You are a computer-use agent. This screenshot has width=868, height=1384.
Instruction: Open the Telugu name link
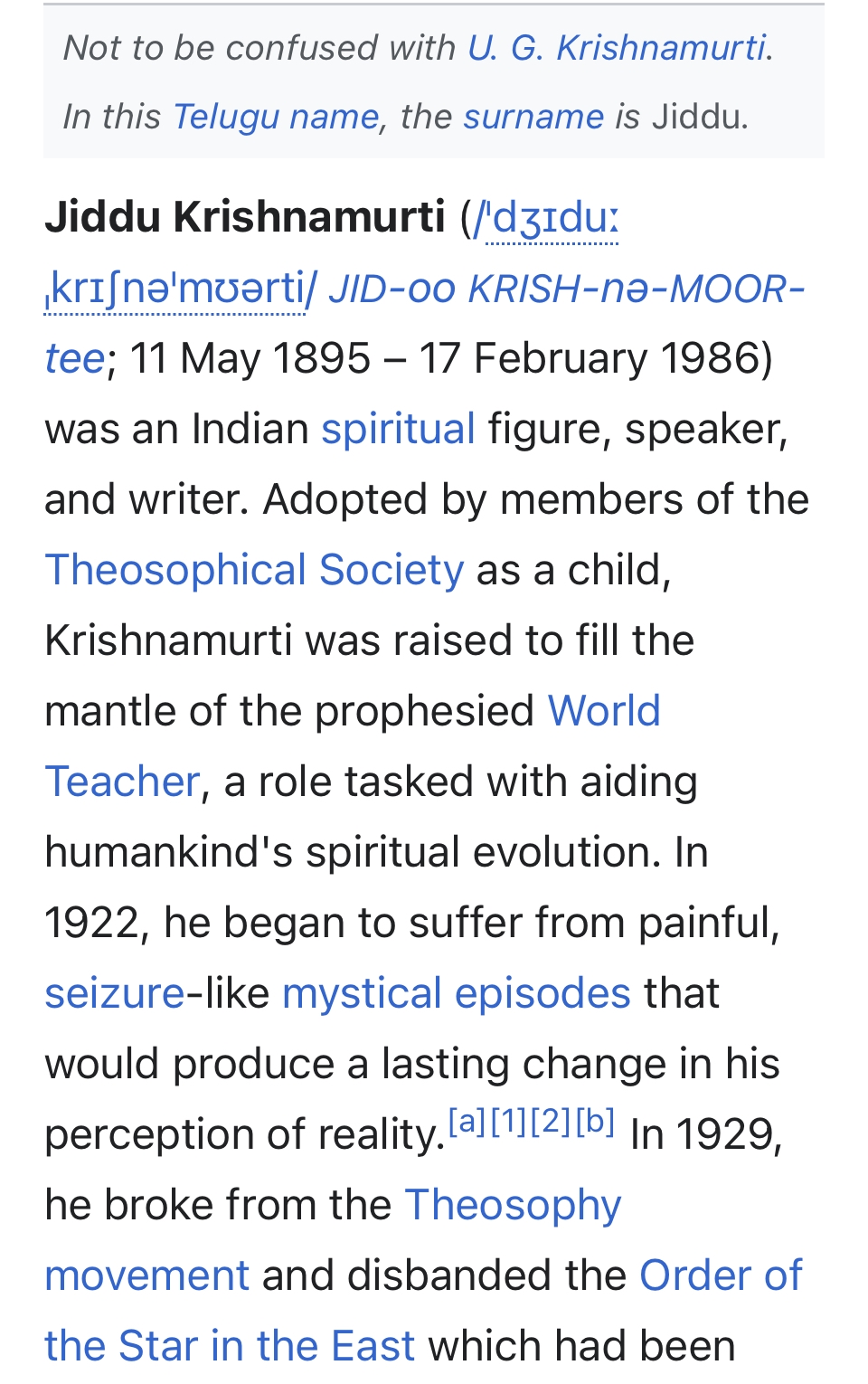click(x=276, y=117)
